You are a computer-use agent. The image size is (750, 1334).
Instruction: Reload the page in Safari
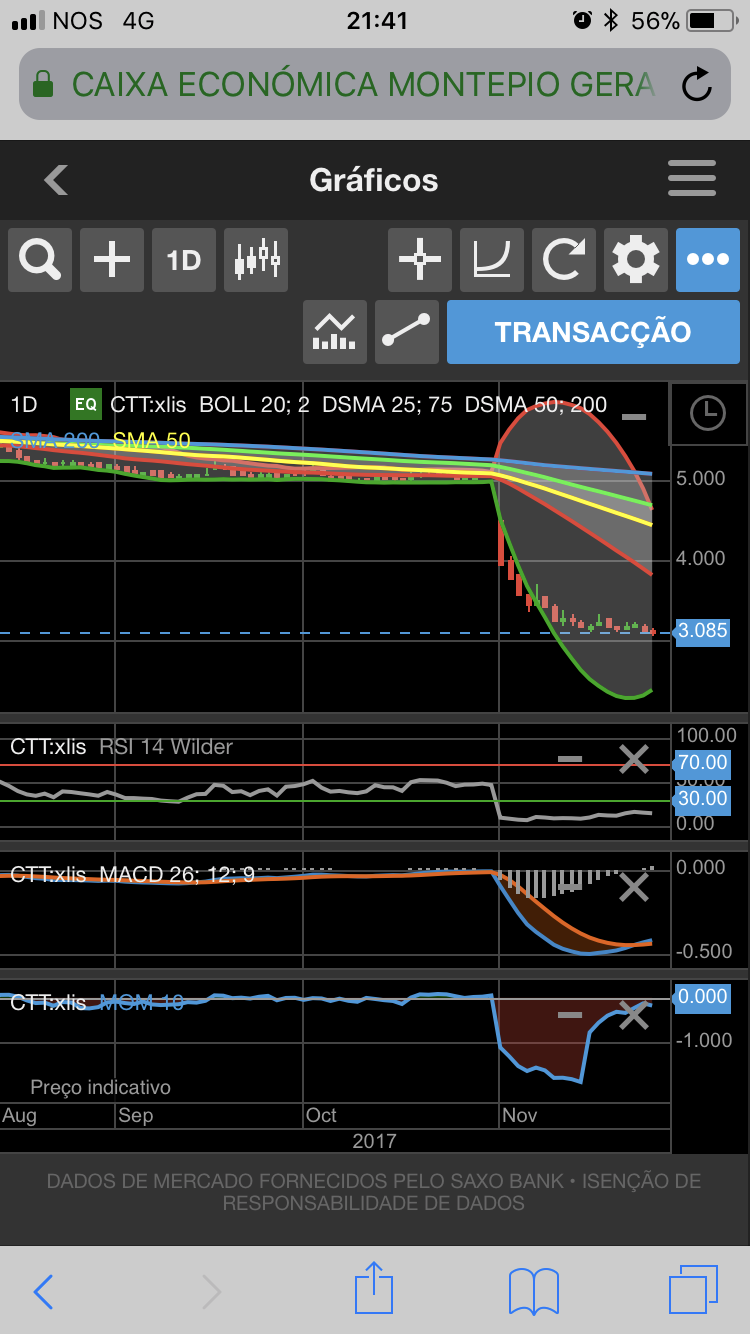point(697,85)
